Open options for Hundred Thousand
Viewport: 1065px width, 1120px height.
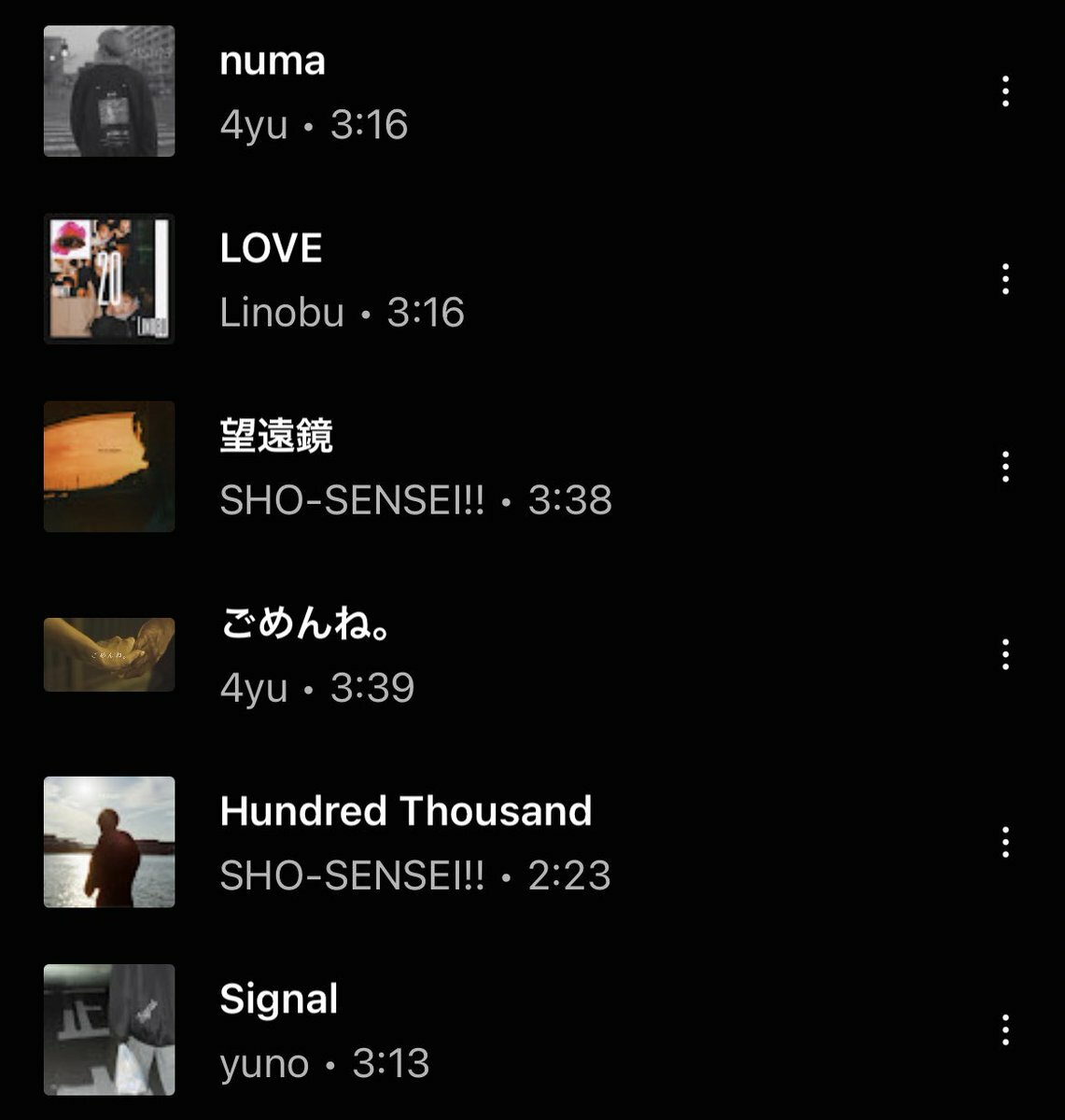[1005, 842]
